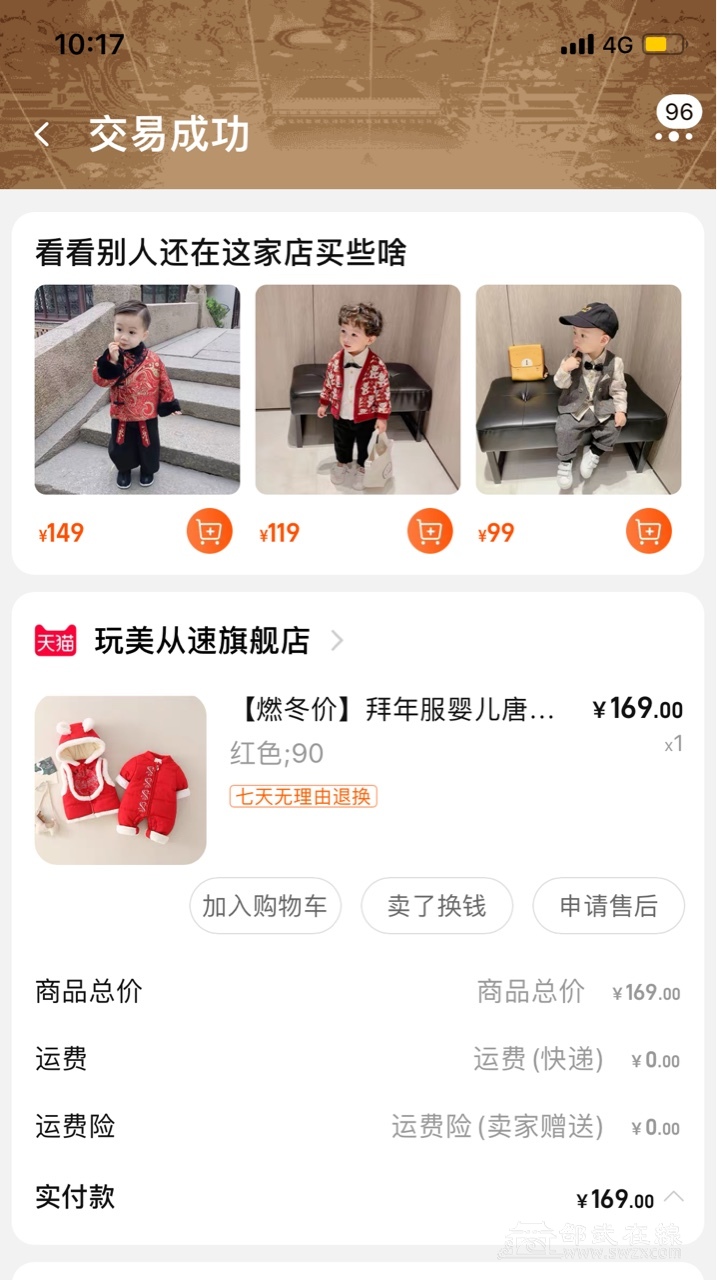Screen dimensions: 717x1280
Task: Request after-sales via 申请售后
Action: [x=608, y=906]
